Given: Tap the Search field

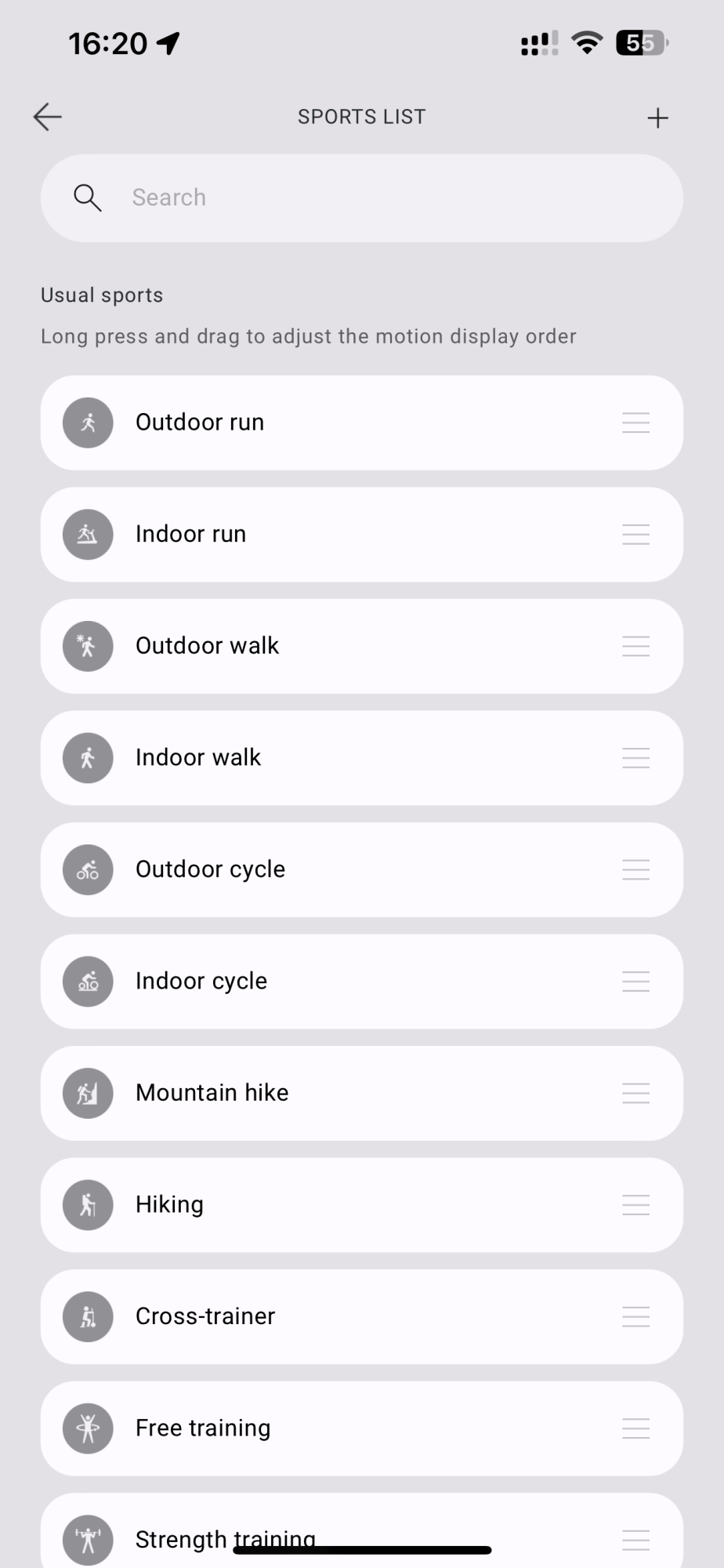Looking at the screenshot, I should [x=361, y=198].
